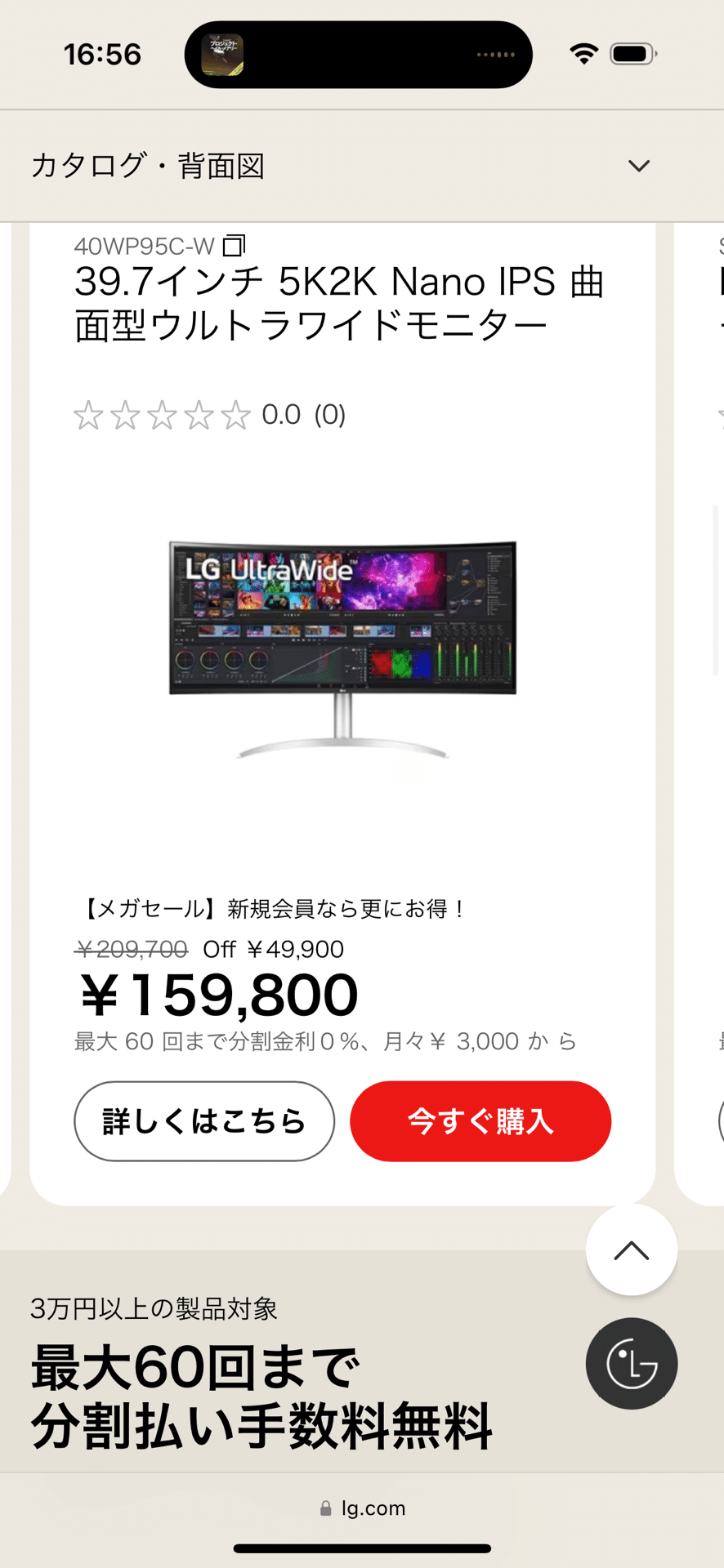Copy model number 40WP95C-W
The width and height of the screenshot is (724, 1568).
(235, 245)
